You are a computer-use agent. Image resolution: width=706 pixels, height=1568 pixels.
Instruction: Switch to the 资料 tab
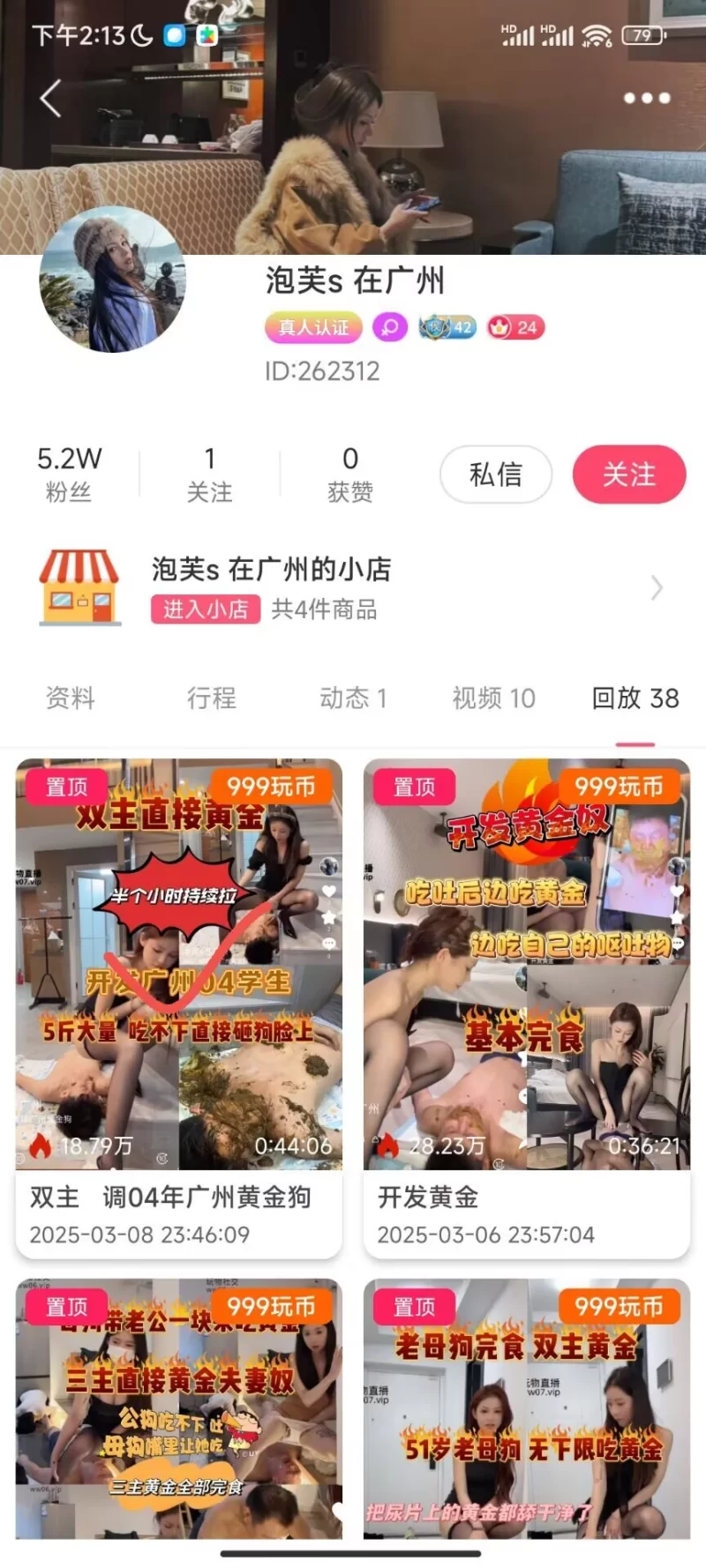tap(71, 698)
